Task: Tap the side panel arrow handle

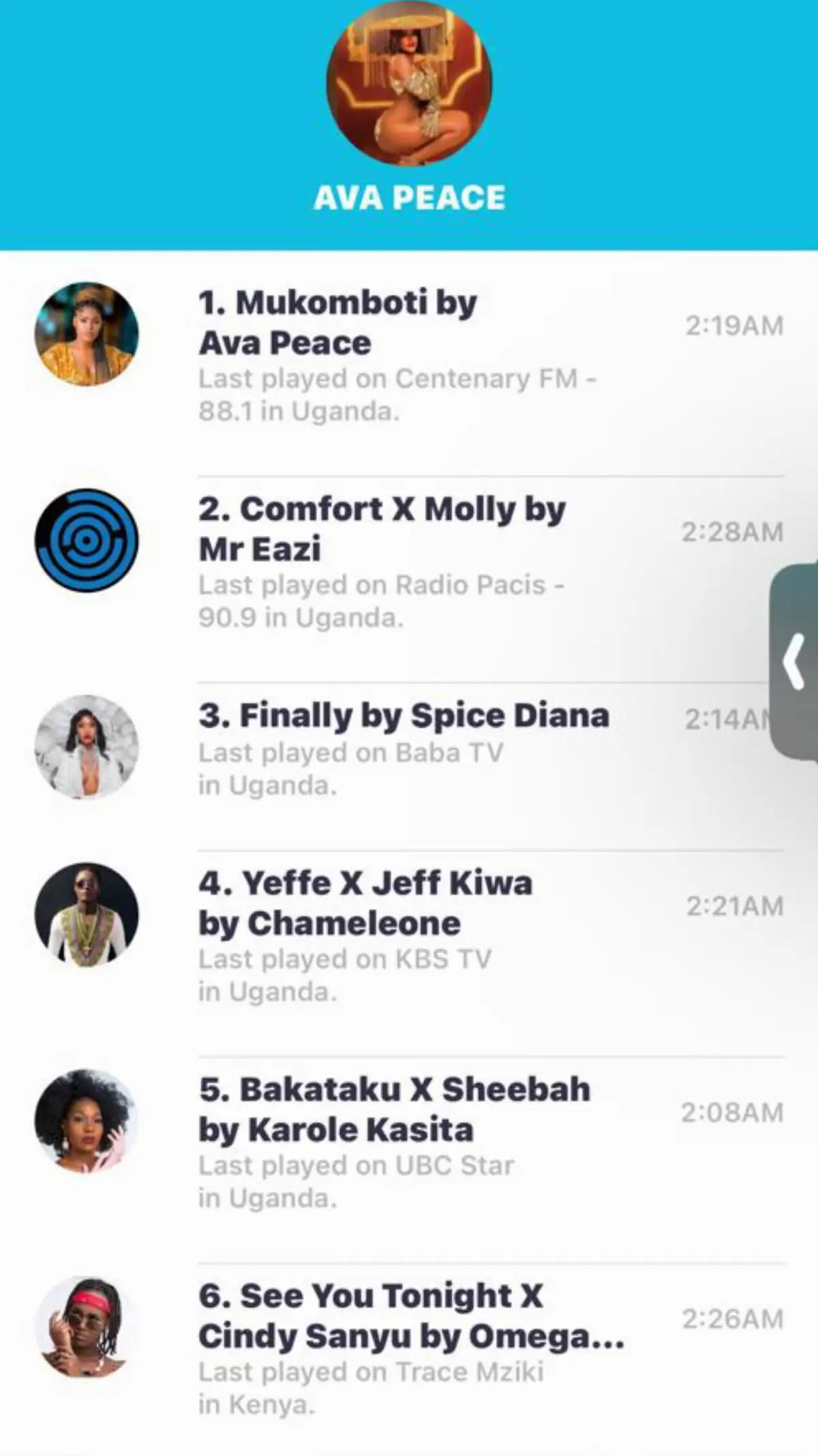Action: tap(795, 662)
